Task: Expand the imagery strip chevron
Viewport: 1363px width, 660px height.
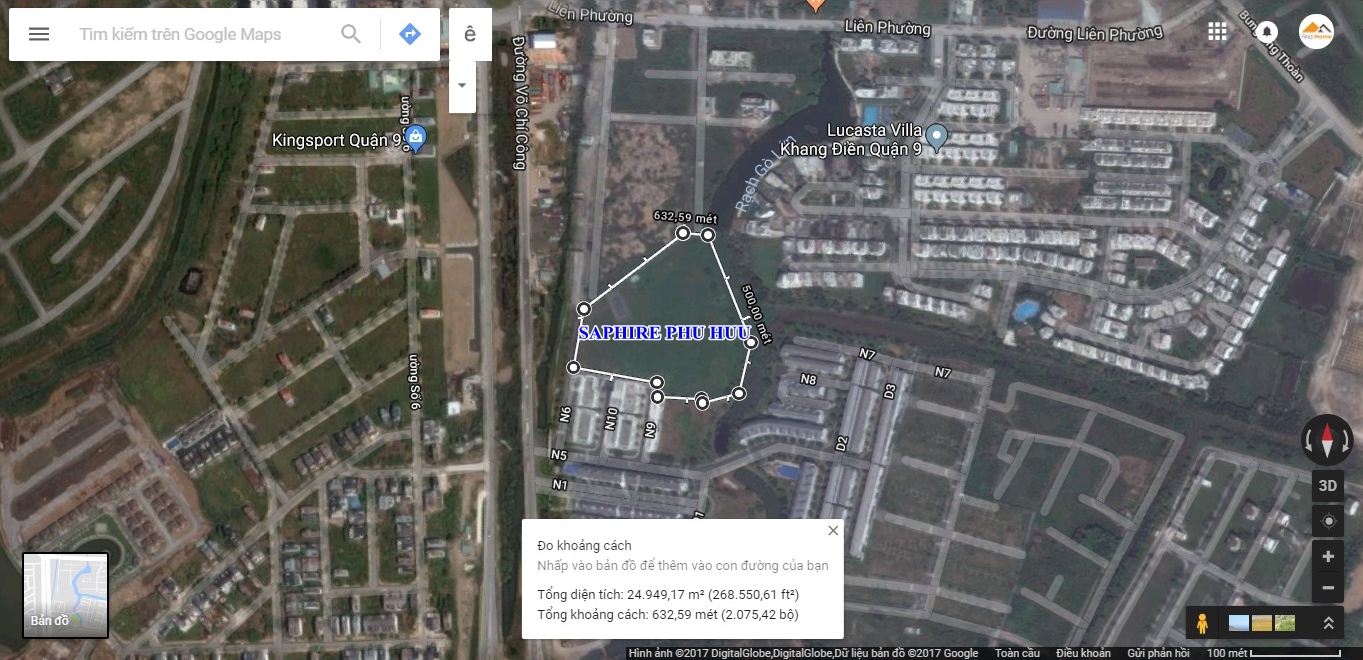Action: click(x=1328, y=623)
